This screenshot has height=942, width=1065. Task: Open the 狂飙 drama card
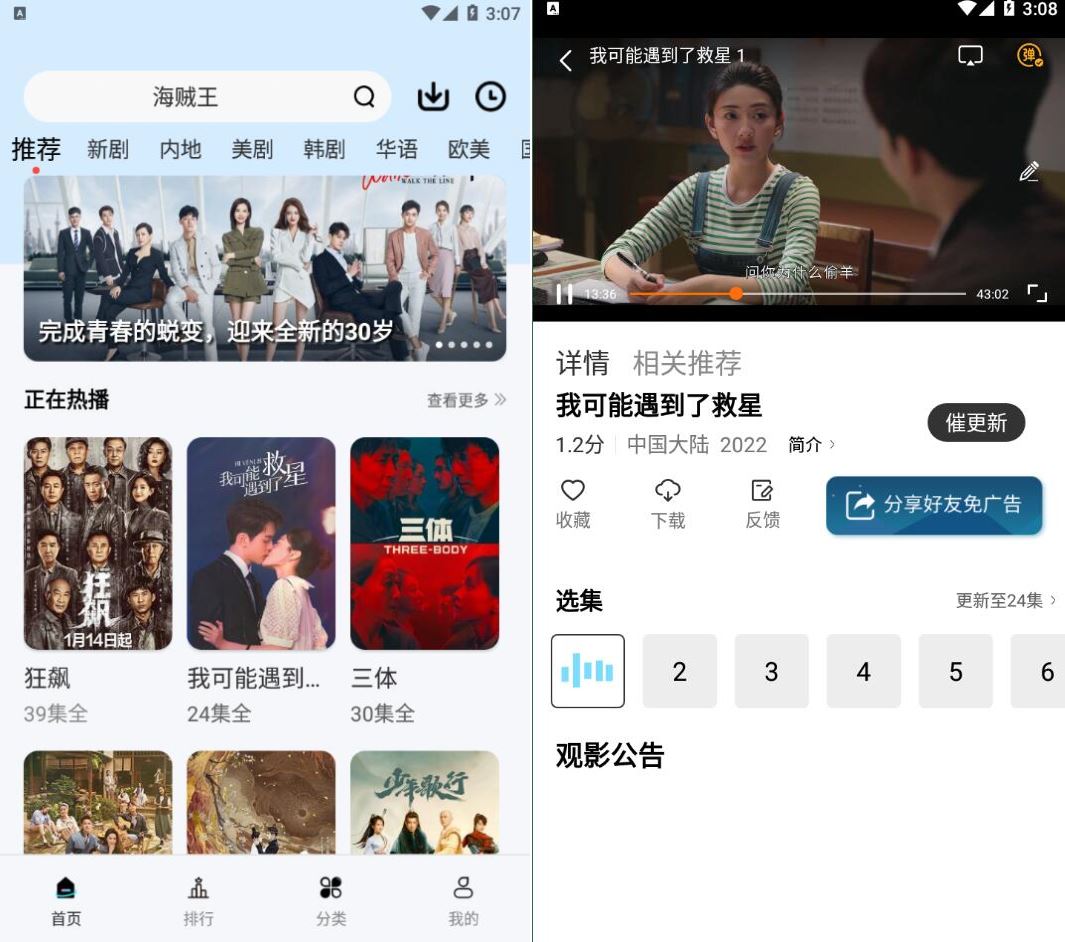pyautogui.click(x=98, y=544)
